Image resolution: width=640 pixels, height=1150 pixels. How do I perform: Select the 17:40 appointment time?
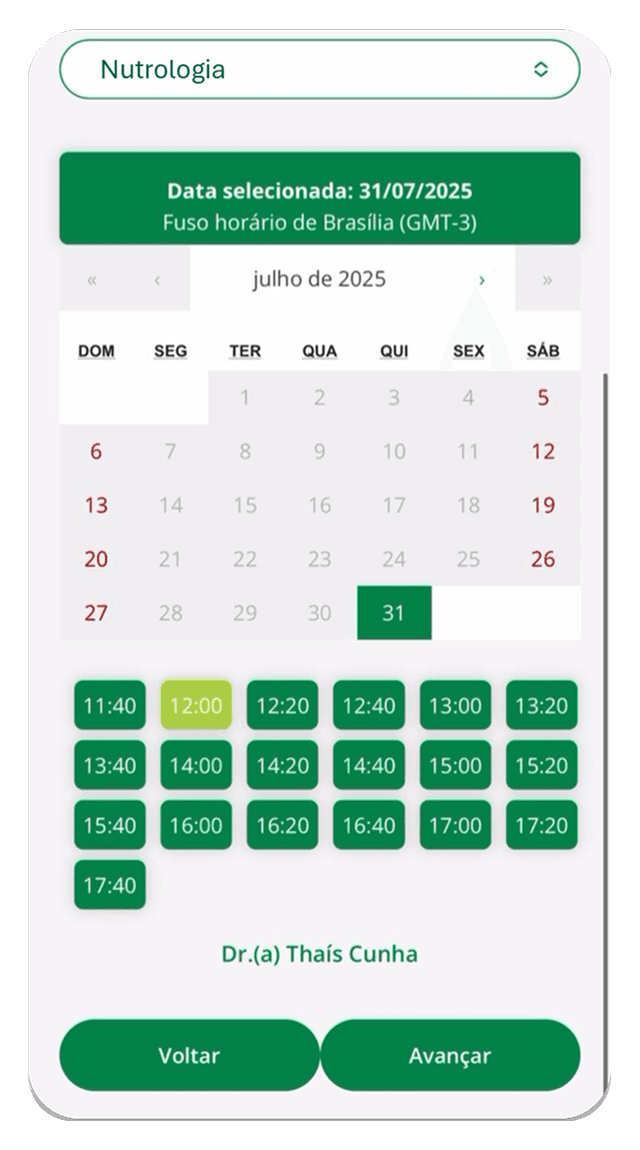(110, 885)
